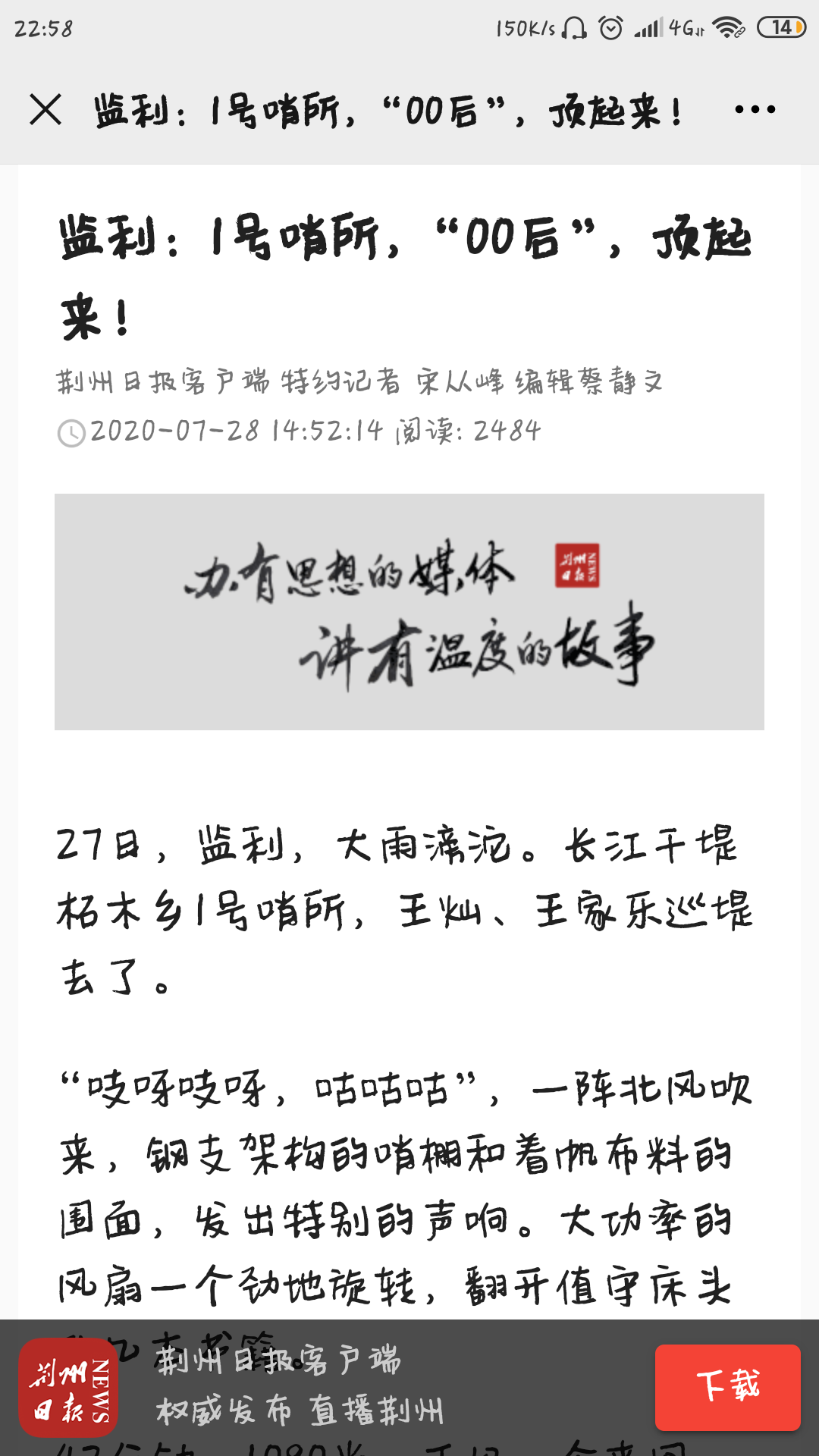Tap the red 下载 download button
The width and height of the screenshot is (819, 1456).
point(728,1387)
